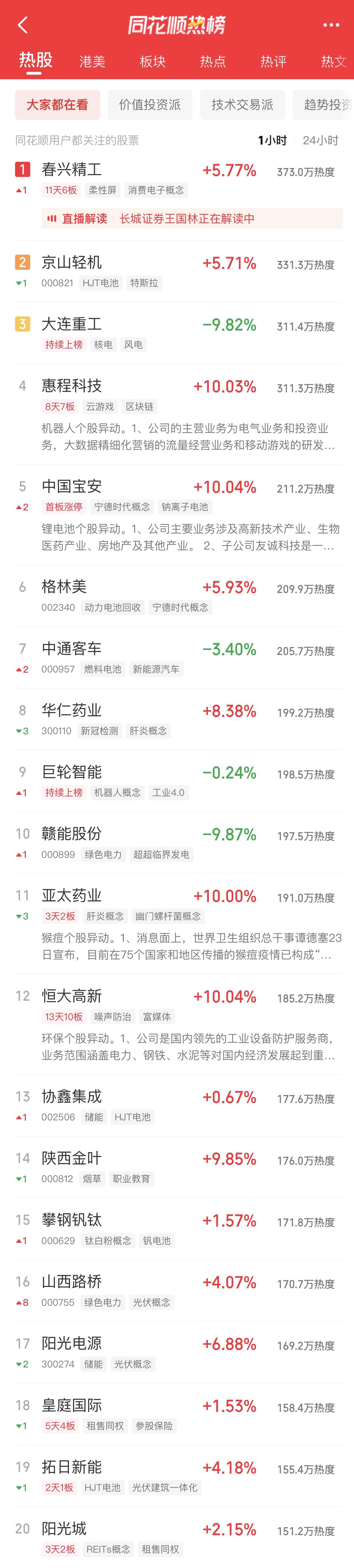Open 格林美 stock row

point(65,587)
